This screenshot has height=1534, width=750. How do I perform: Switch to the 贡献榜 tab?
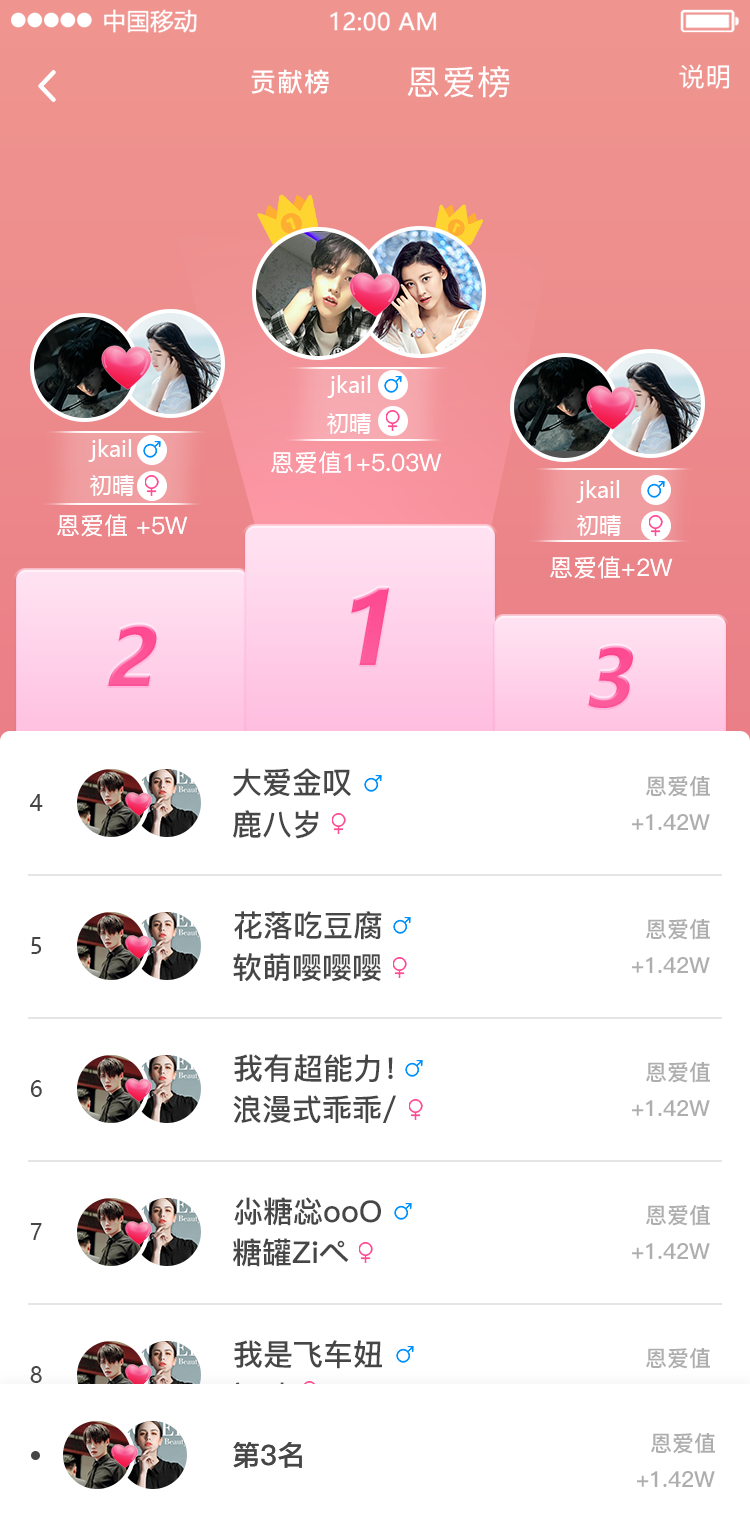coord(290,82)
